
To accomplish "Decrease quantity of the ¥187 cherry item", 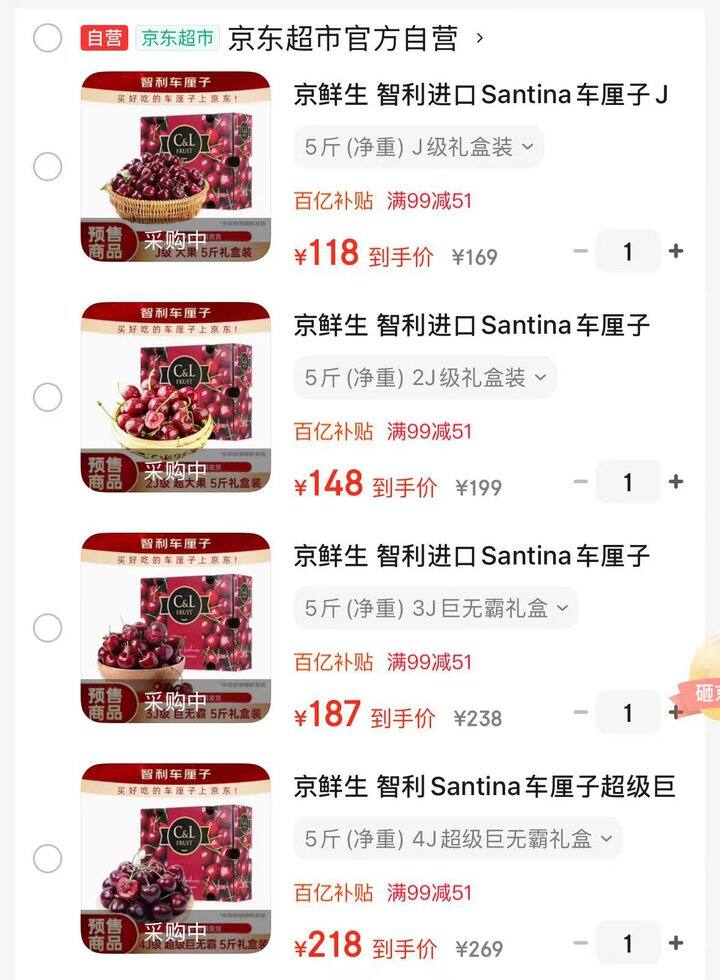I will point(580,712).
